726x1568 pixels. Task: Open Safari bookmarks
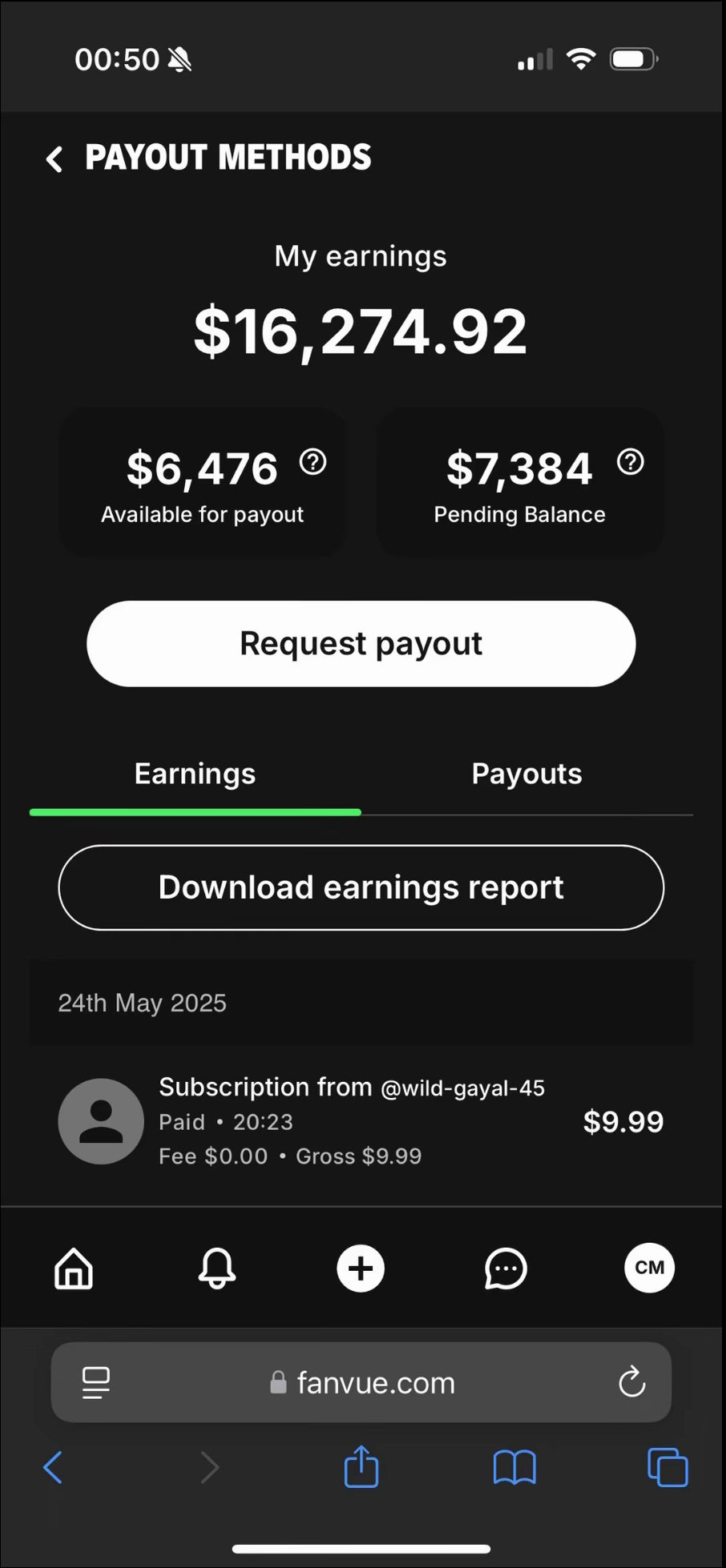pyautogui.click(x=514, y=1467)
